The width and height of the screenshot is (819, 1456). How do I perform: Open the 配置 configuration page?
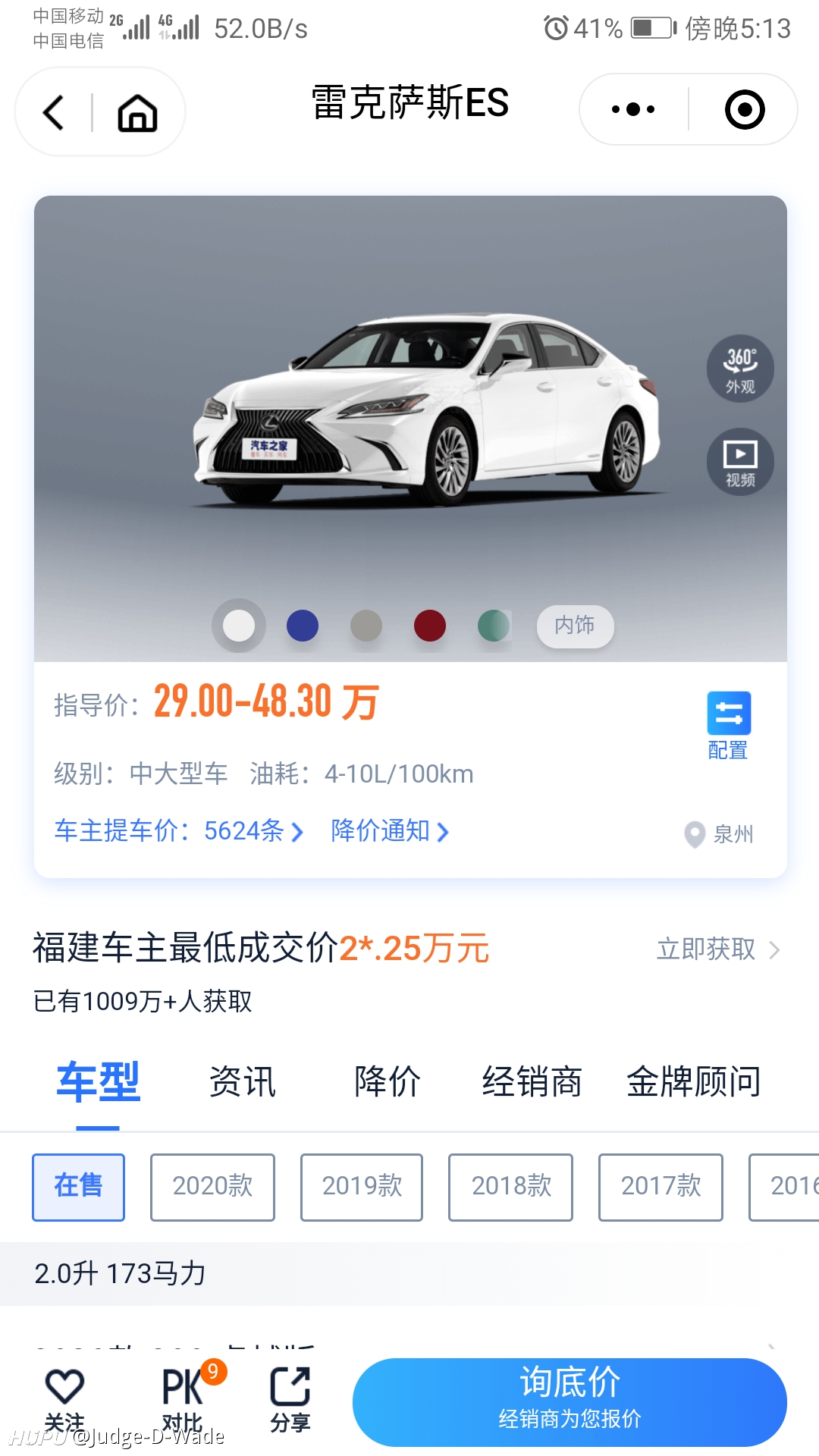(728, 726)
